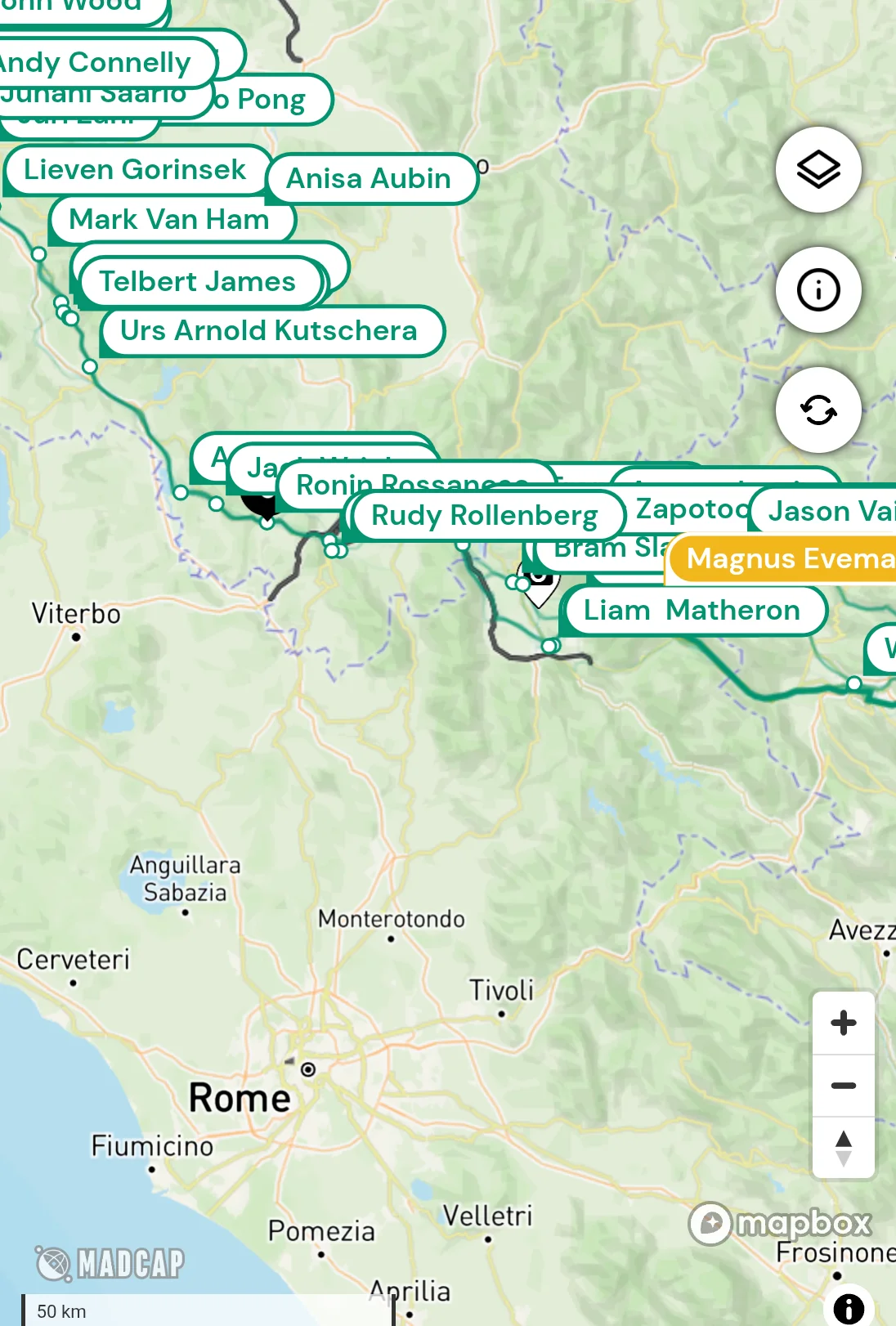
Task: Select rider Liam Matheron label
Action: click(x=692, y=611)
